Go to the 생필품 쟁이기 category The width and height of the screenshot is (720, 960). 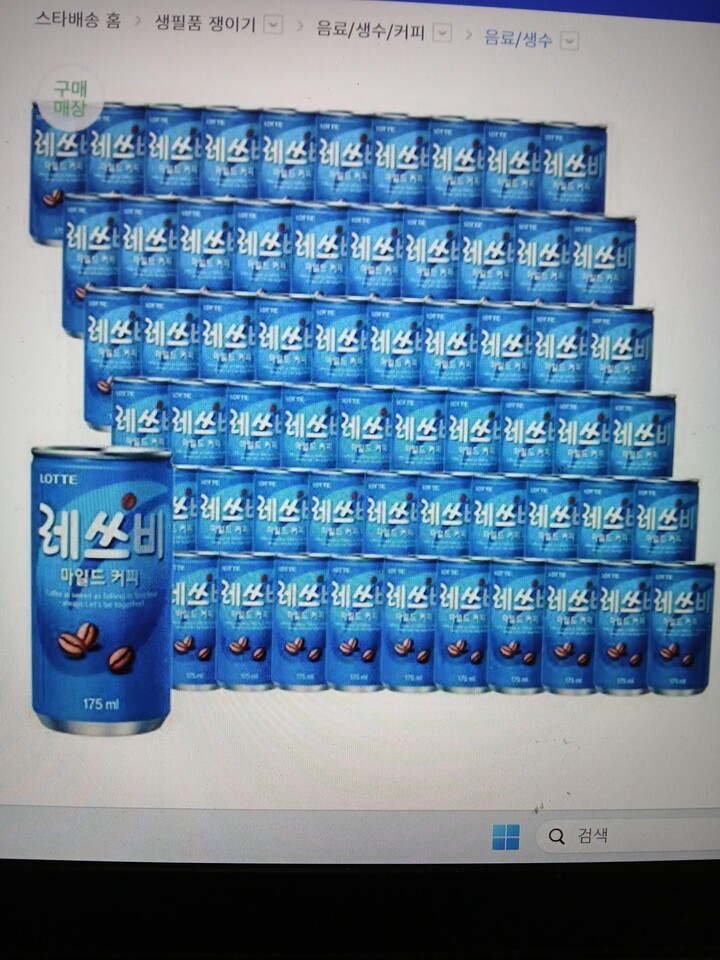click(205, 23)
